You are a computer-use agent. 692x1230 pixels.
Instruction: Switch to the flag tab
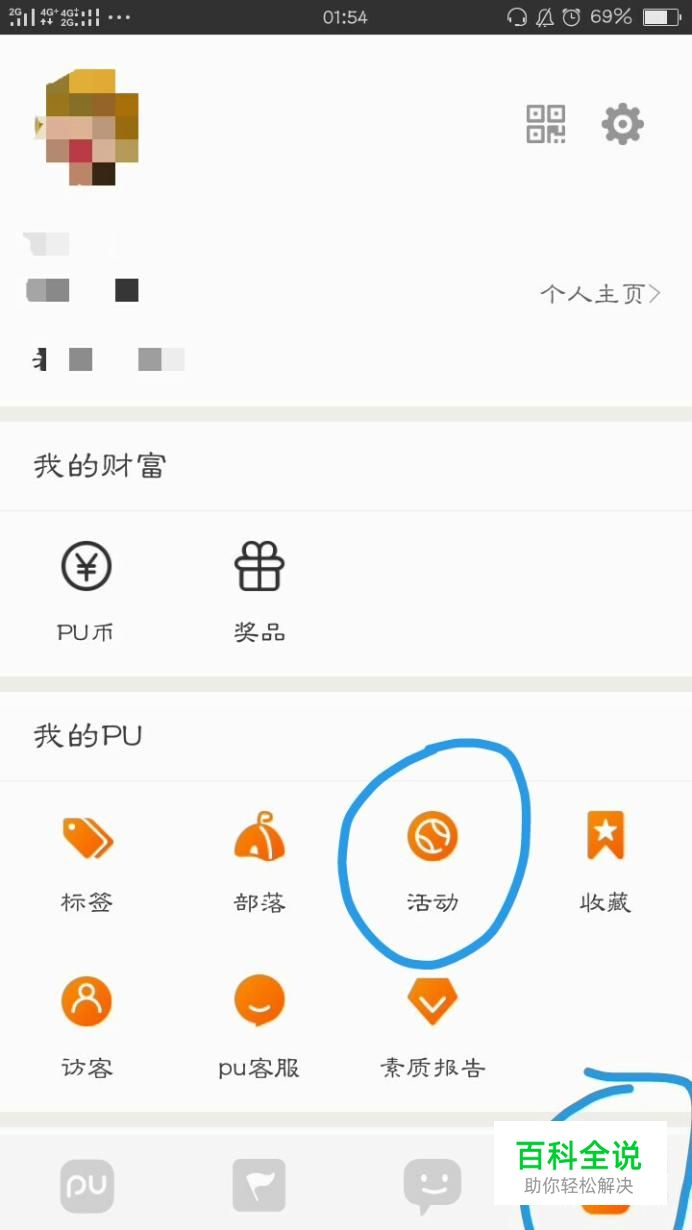pyautogui.click(x=259, y=1186)
